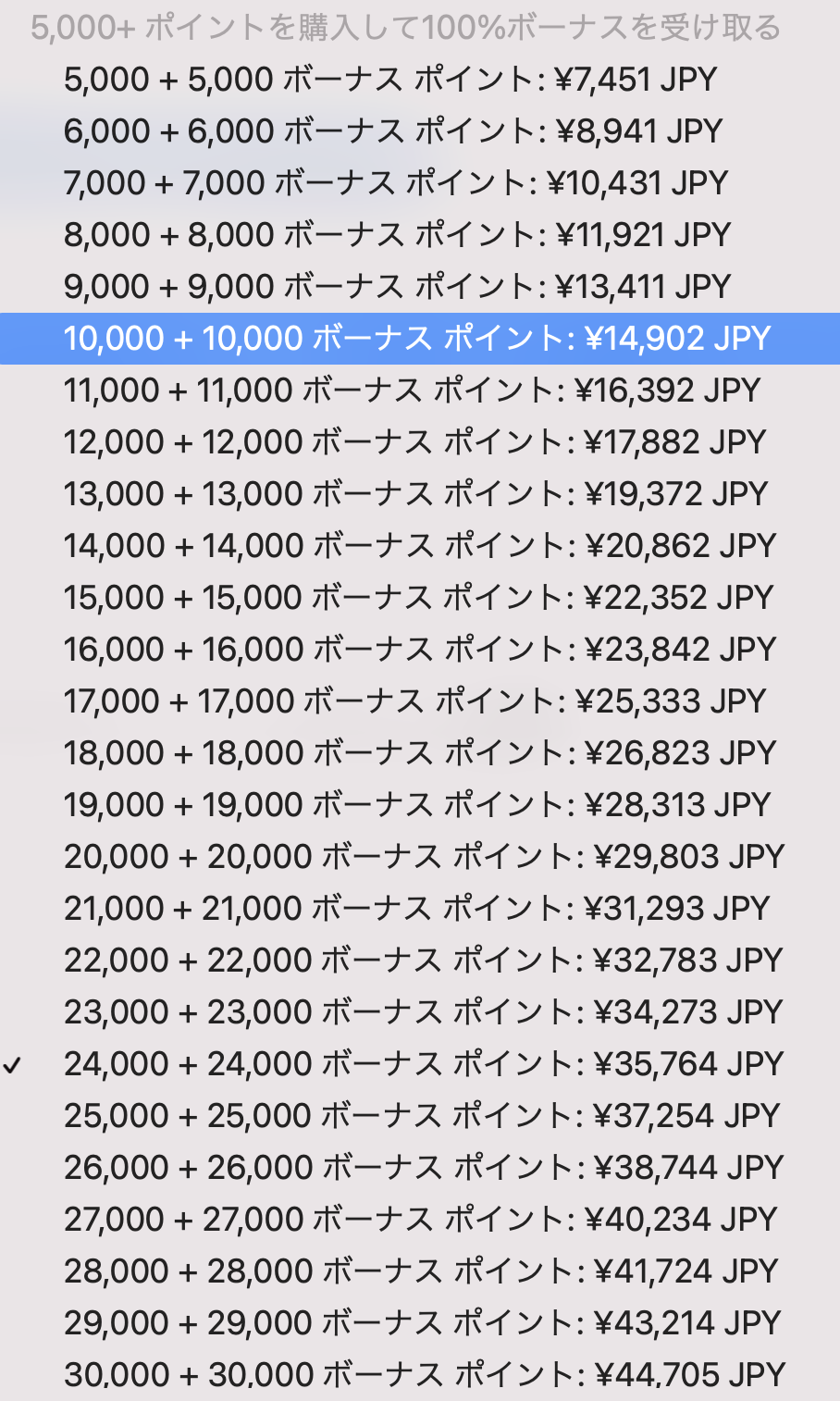840x1401 pixels.
Task: Choose 15,000 + 15,000 bonus points
Action: (x=420, y=598)
